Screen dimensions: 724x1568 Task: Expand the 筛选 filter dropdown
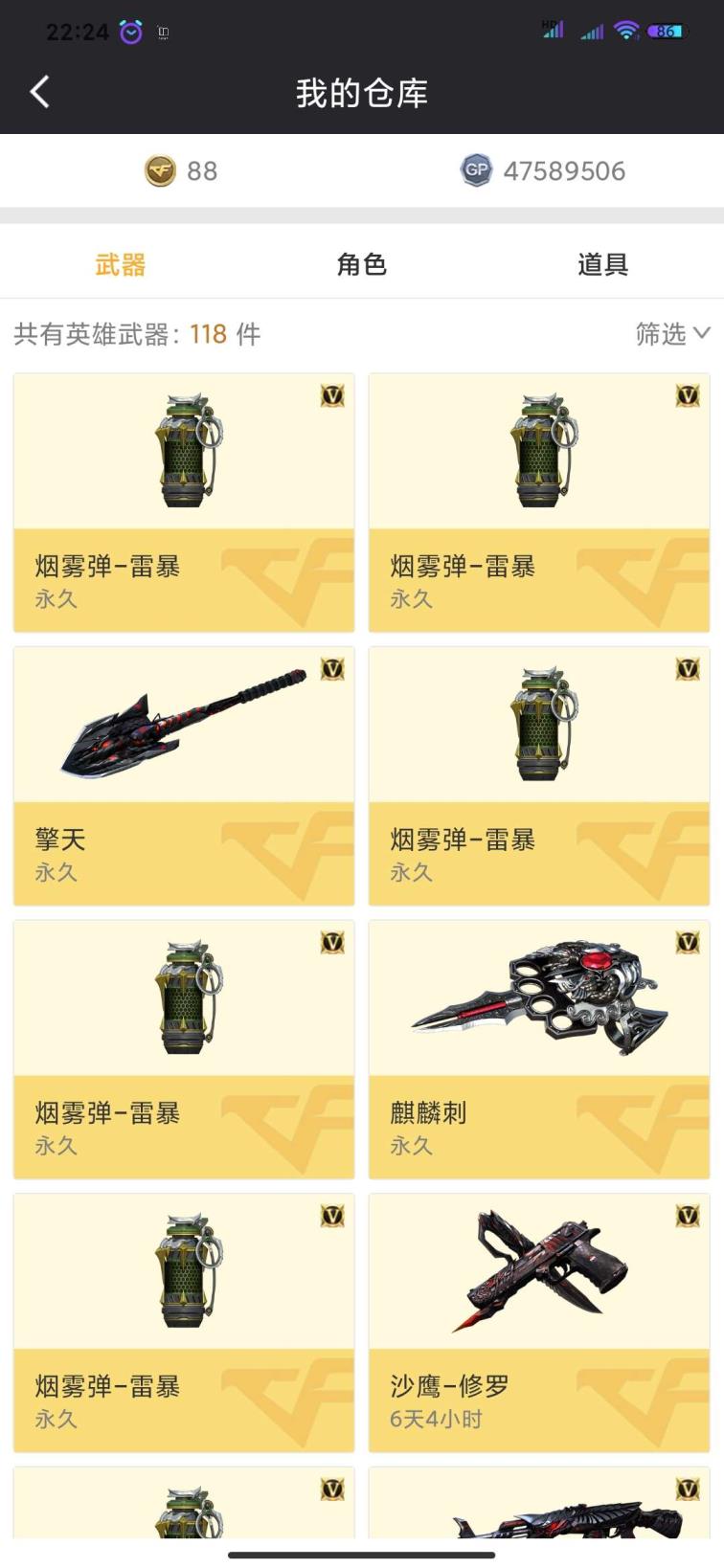(x=672, y=333)
